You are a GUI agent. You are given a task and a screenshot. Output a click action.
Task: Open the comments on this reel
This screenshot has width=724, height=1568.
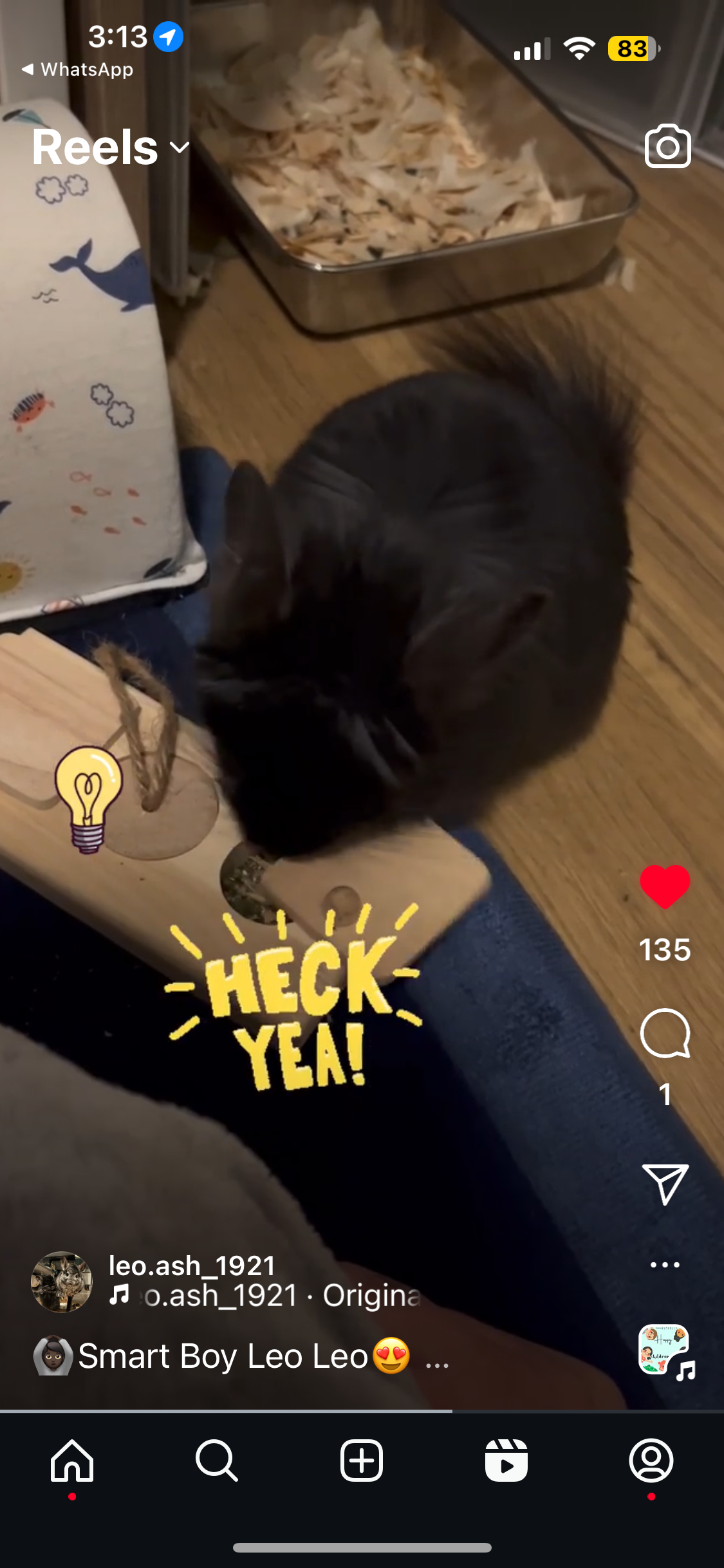[x=665, y=1033]
